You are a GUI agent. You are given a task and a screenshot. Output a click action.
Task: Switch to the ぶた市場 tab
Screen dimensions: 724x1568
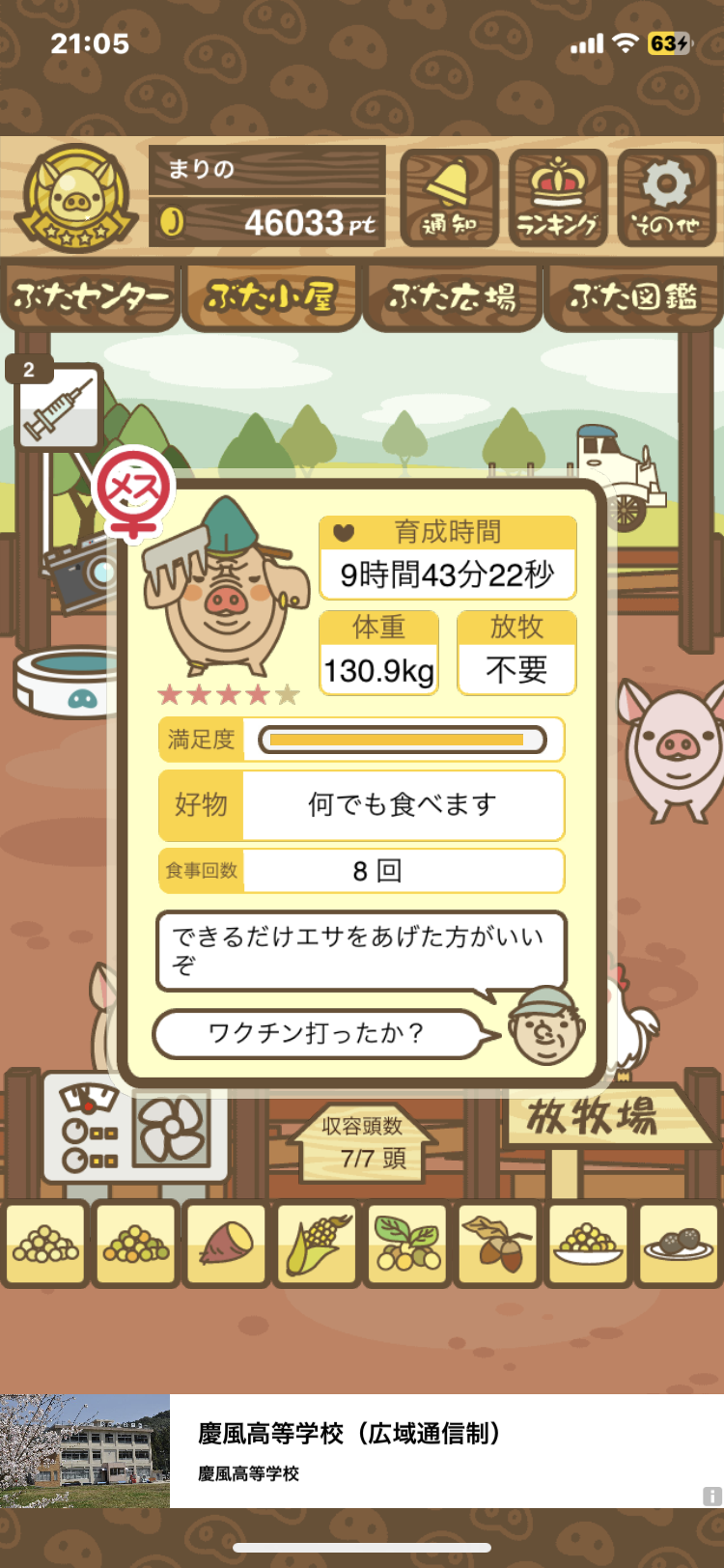tap(452, 296)
